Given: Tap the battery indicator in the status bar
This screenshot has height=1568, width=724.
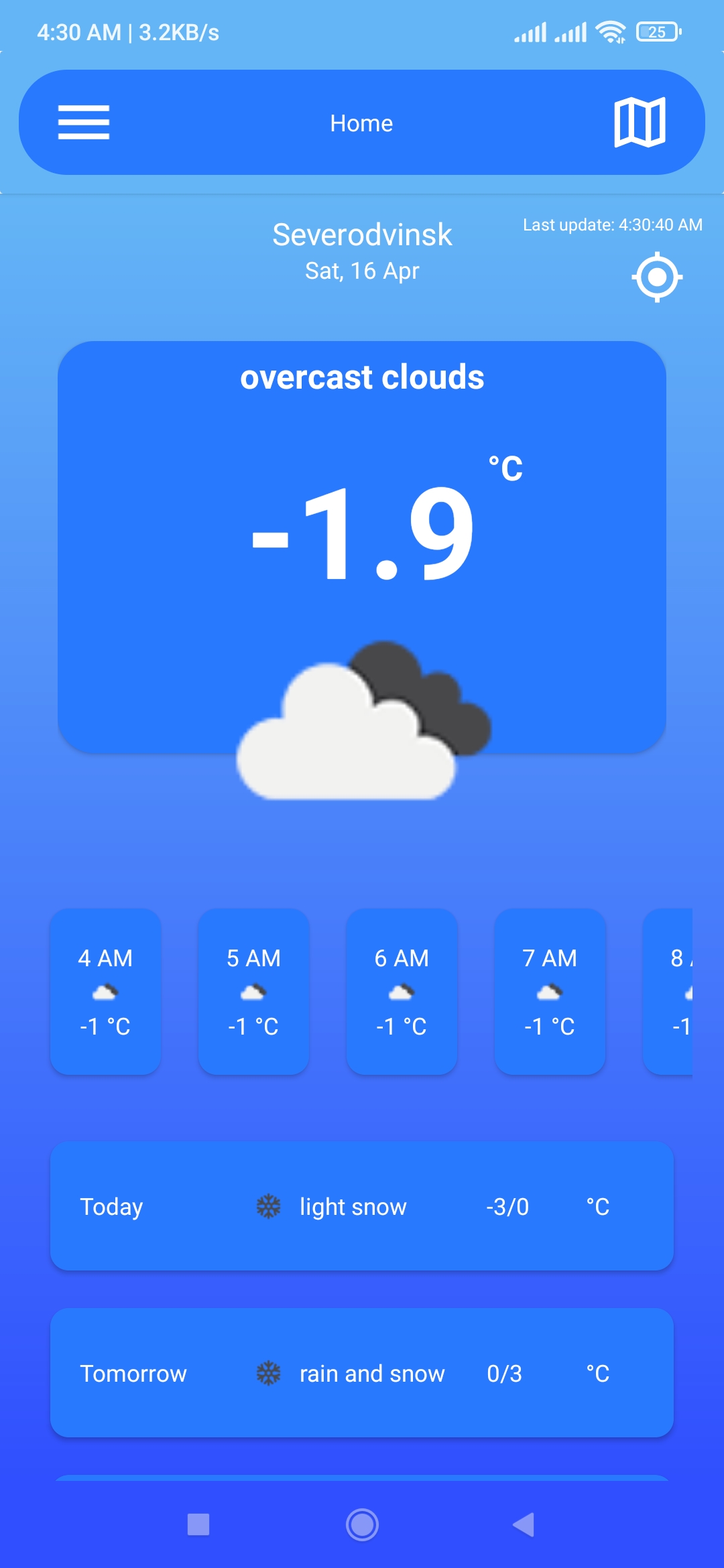Looking at the screenshot, I should 656,31.
